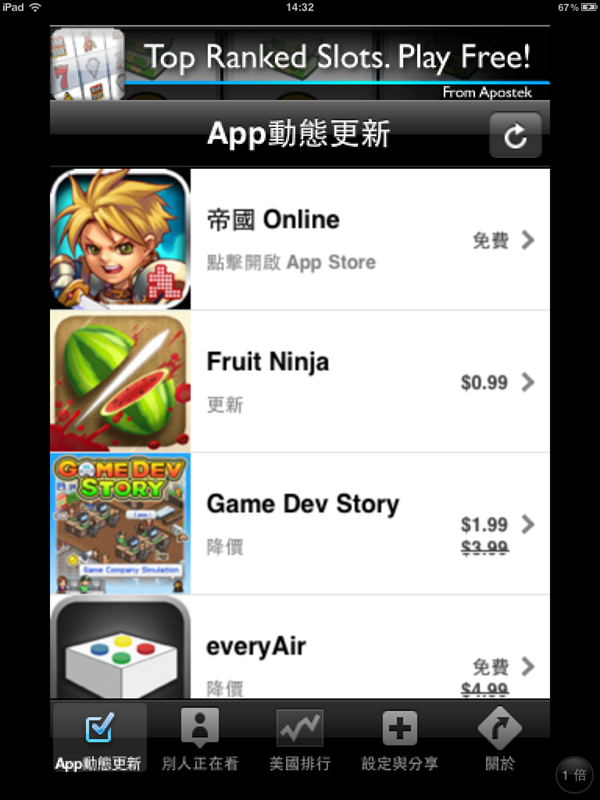600x800 pixels.
Task: Open the 設定與分享 tab
Action: pyautogui.click(x=400, y=739)
